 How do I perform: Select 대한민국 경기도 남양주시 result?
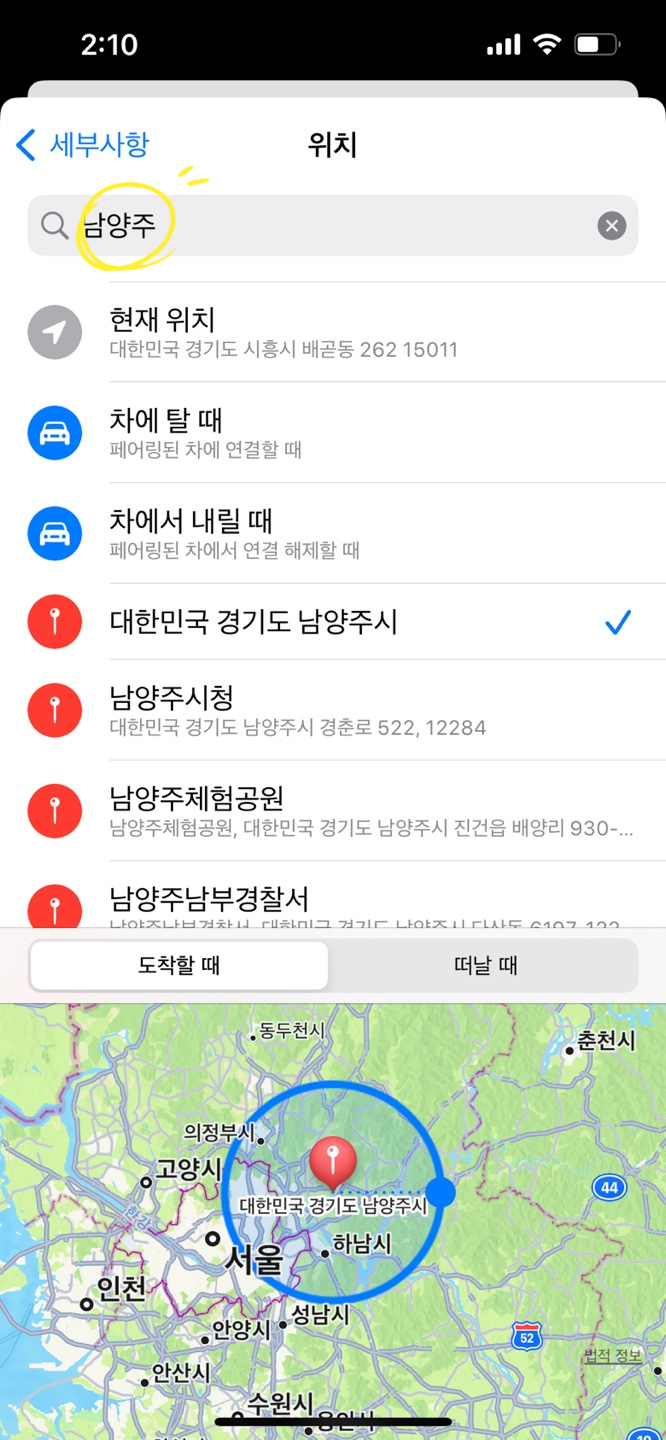[333, 622]
